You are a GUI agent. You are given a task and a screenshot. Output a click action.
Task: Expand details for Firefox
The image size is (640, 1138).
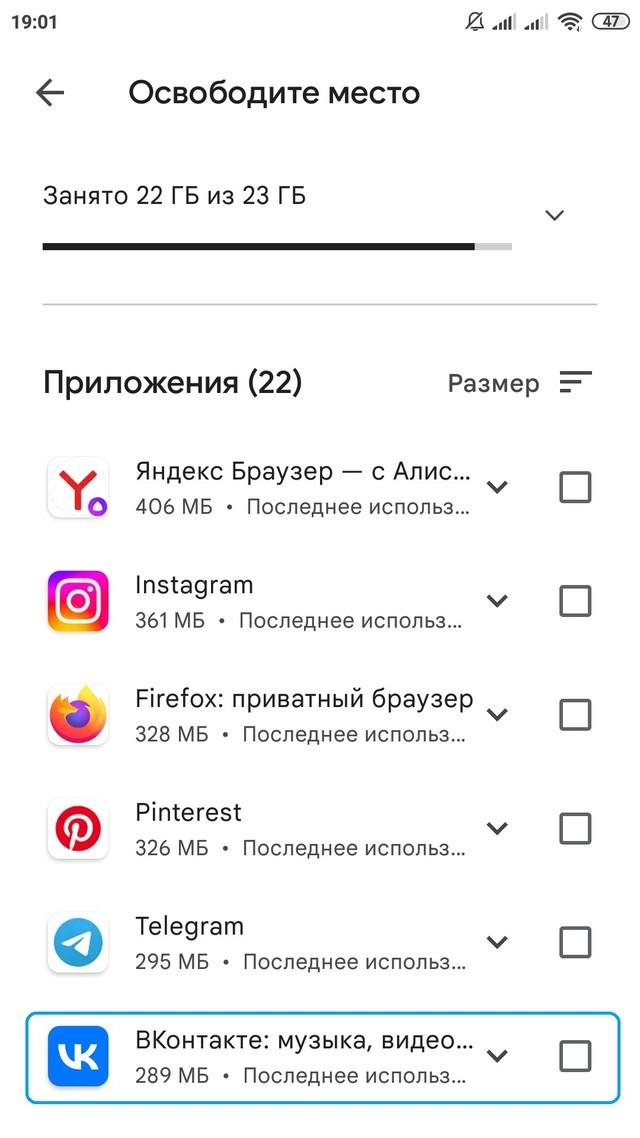(497, 715)
